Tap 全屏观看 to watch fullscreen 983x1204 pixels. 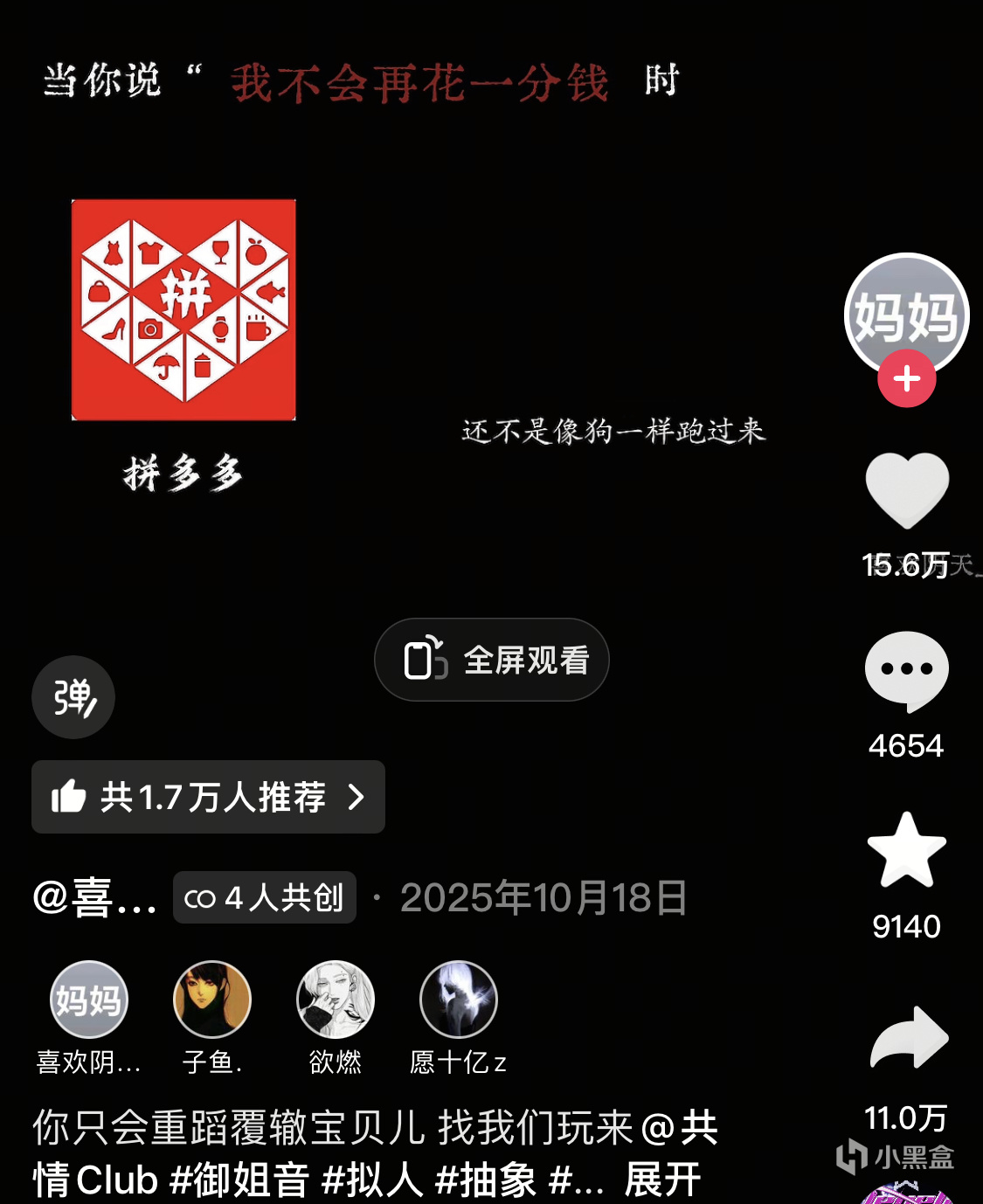[492, 660]
